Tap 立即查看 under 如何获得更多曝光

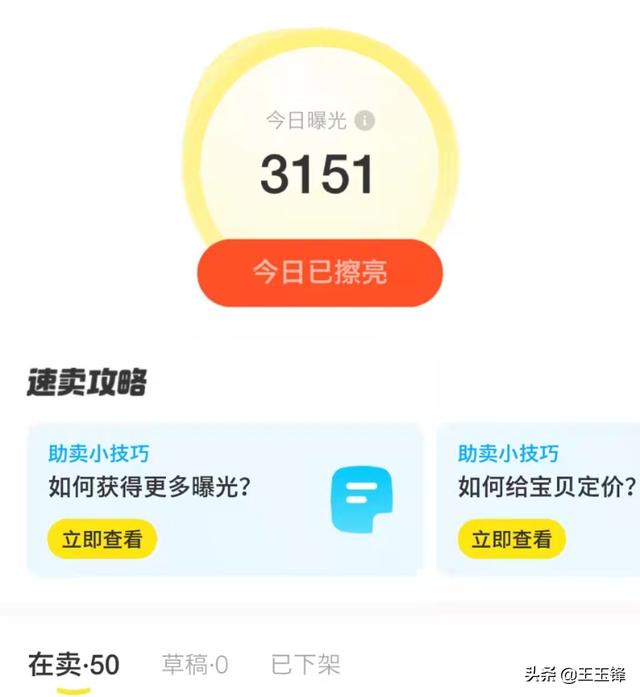tap(102, 540)
